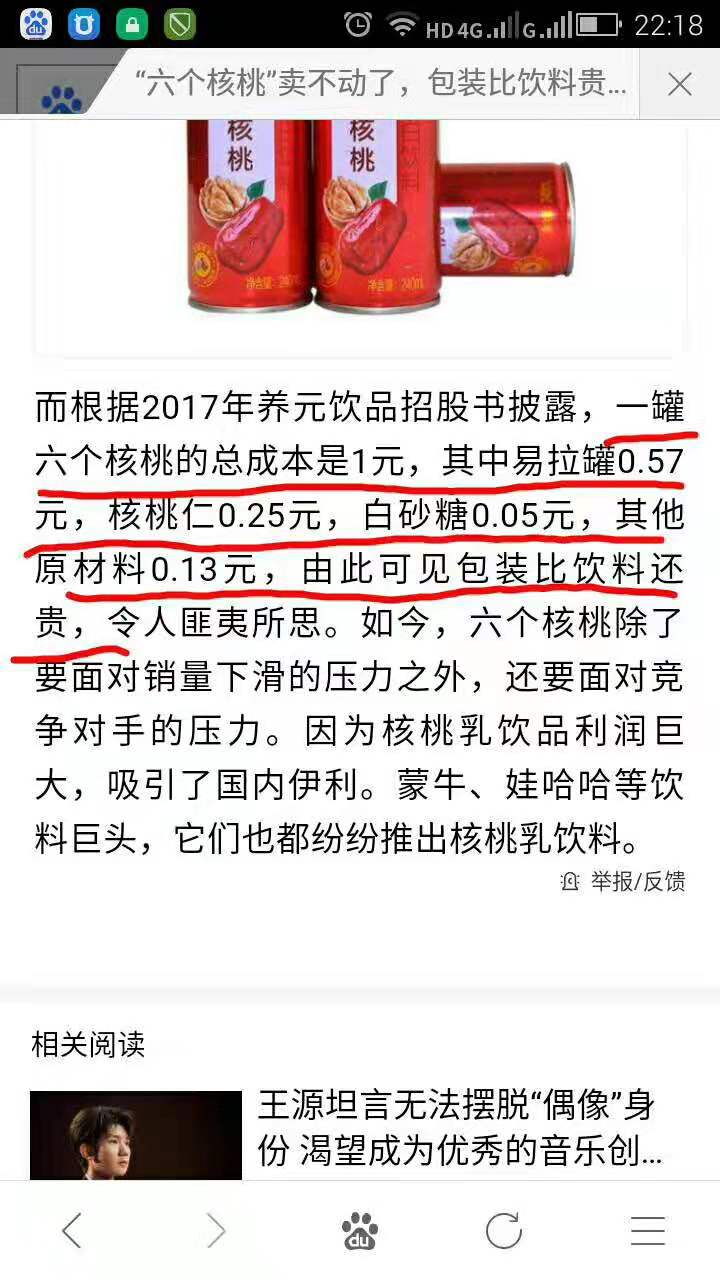Go back to the previous page
Viewport: 720px width, 1280px height.
(72, 1231)
